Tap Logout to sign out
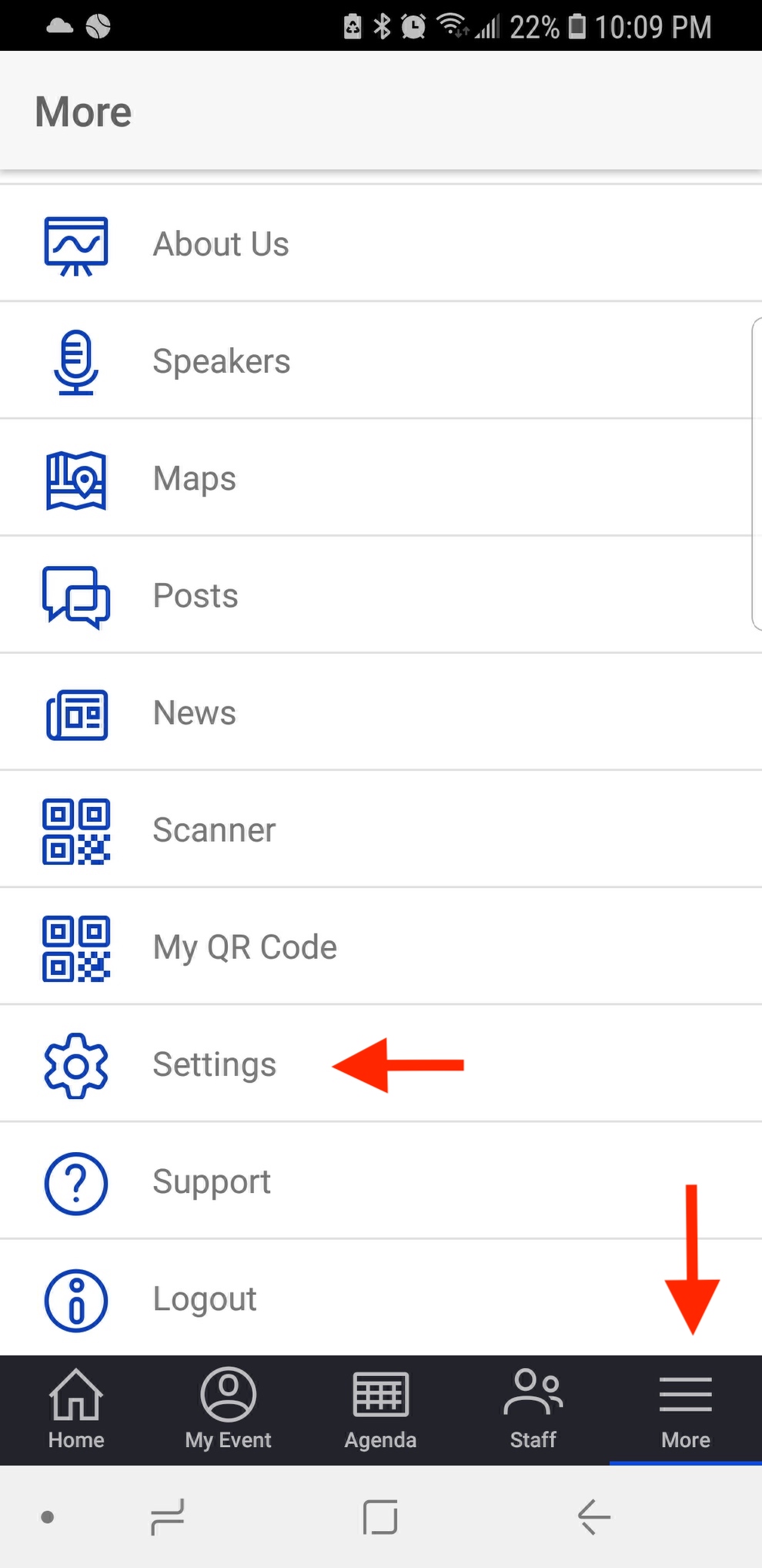Image resolution: width=762 pixels, height=1568 pixels. [381, 1298]
